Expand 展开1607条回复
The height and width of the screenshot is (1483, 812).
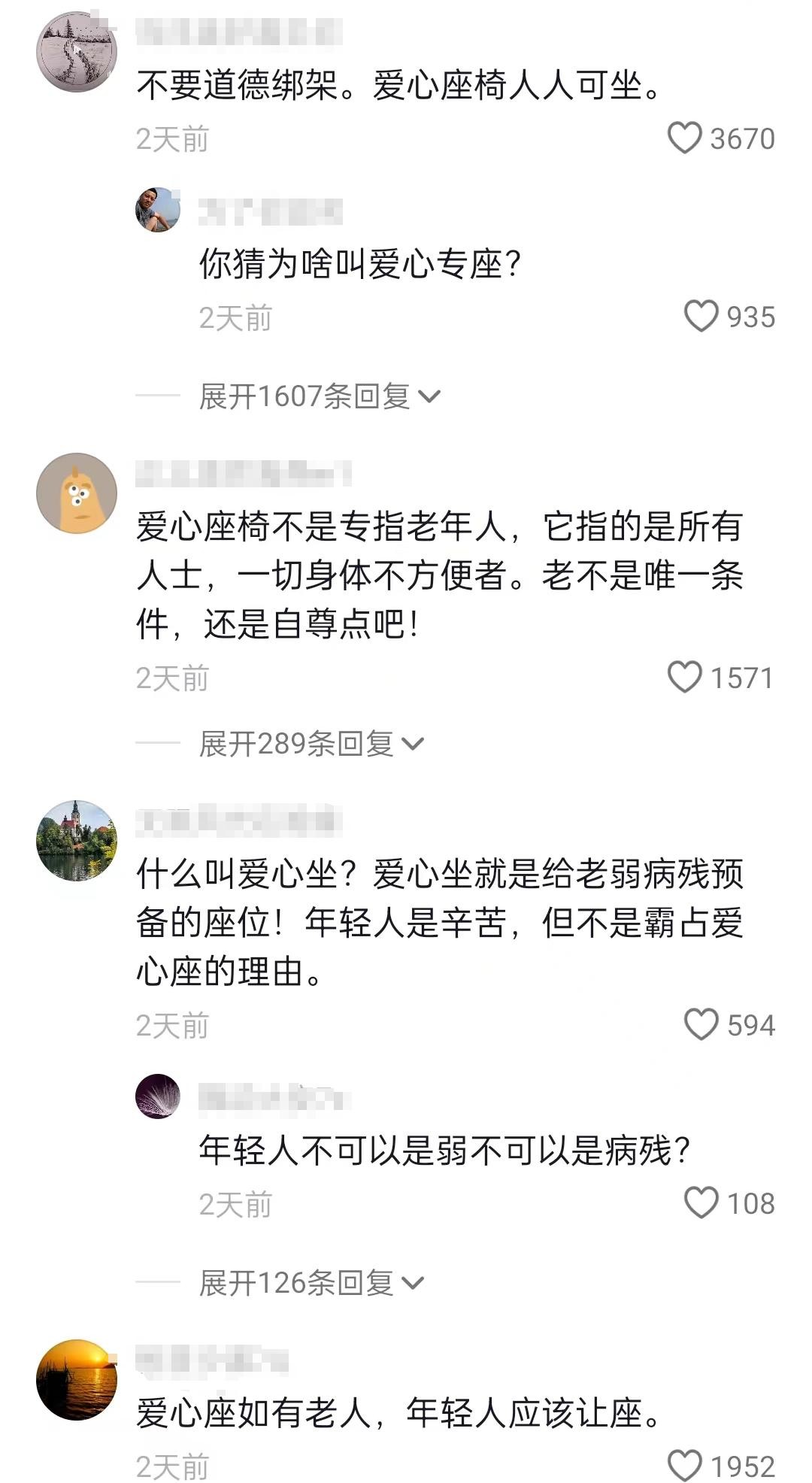click(x=320, y=396)
